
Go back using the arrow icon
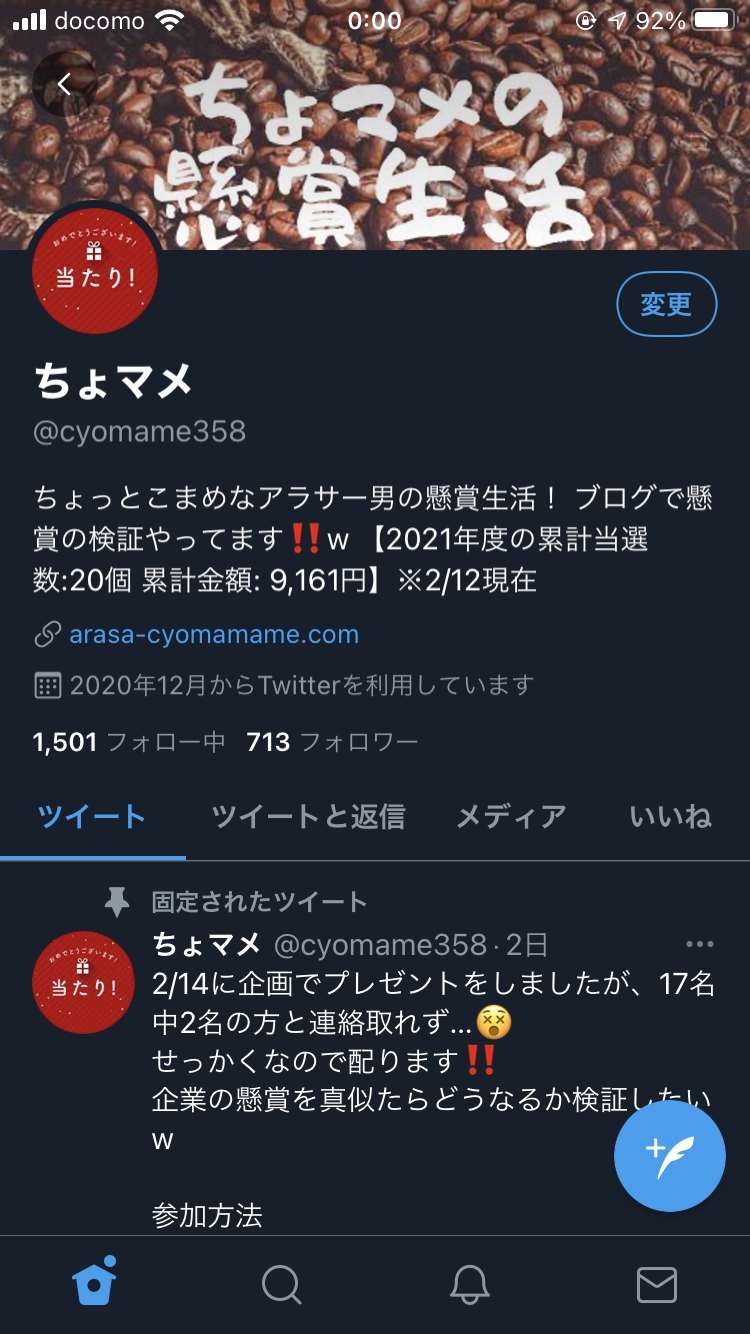[64, 84]
